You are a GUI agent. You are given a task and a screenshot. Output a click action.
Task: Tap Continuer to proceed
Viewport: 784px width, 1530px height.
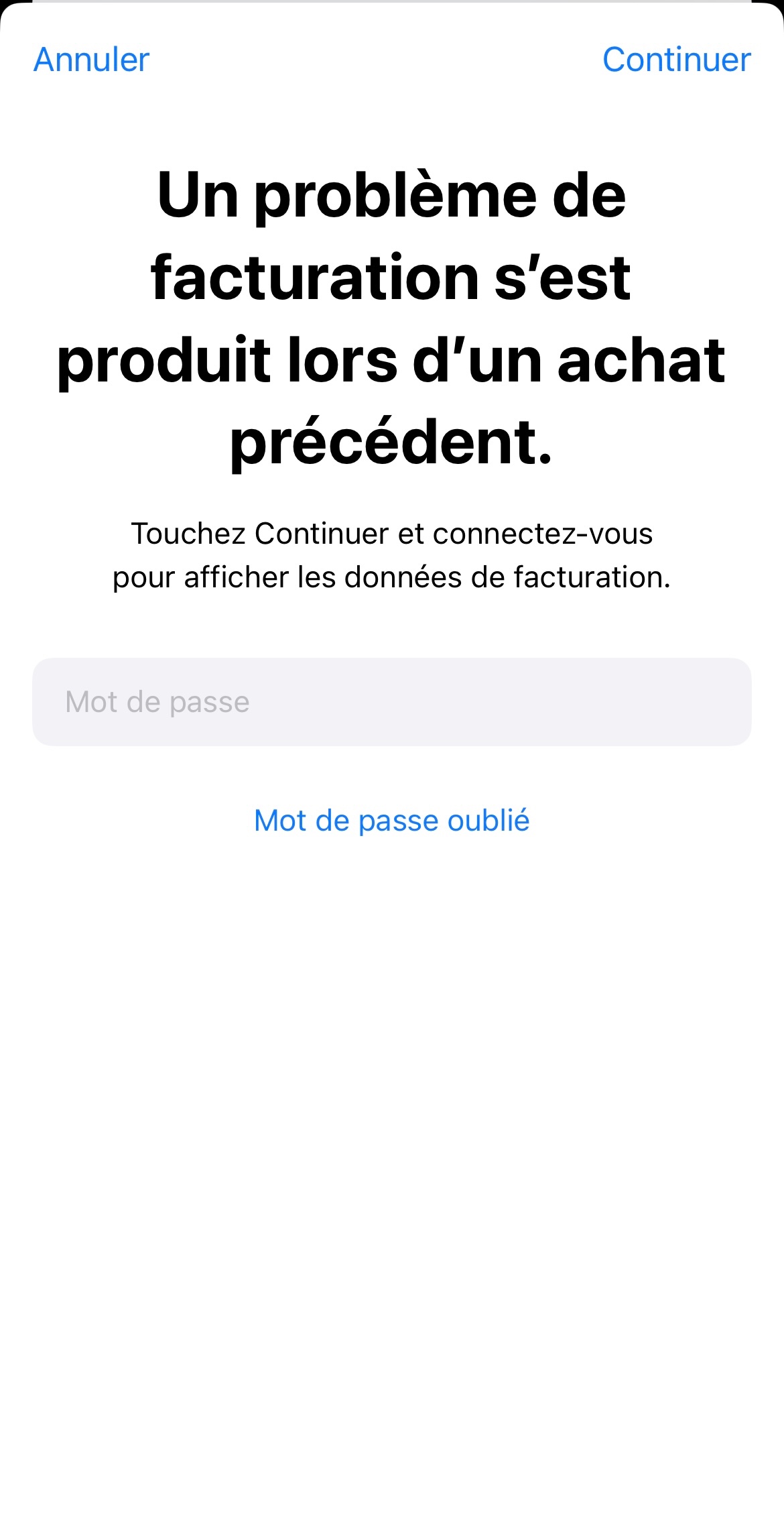[x=676, y=60]
